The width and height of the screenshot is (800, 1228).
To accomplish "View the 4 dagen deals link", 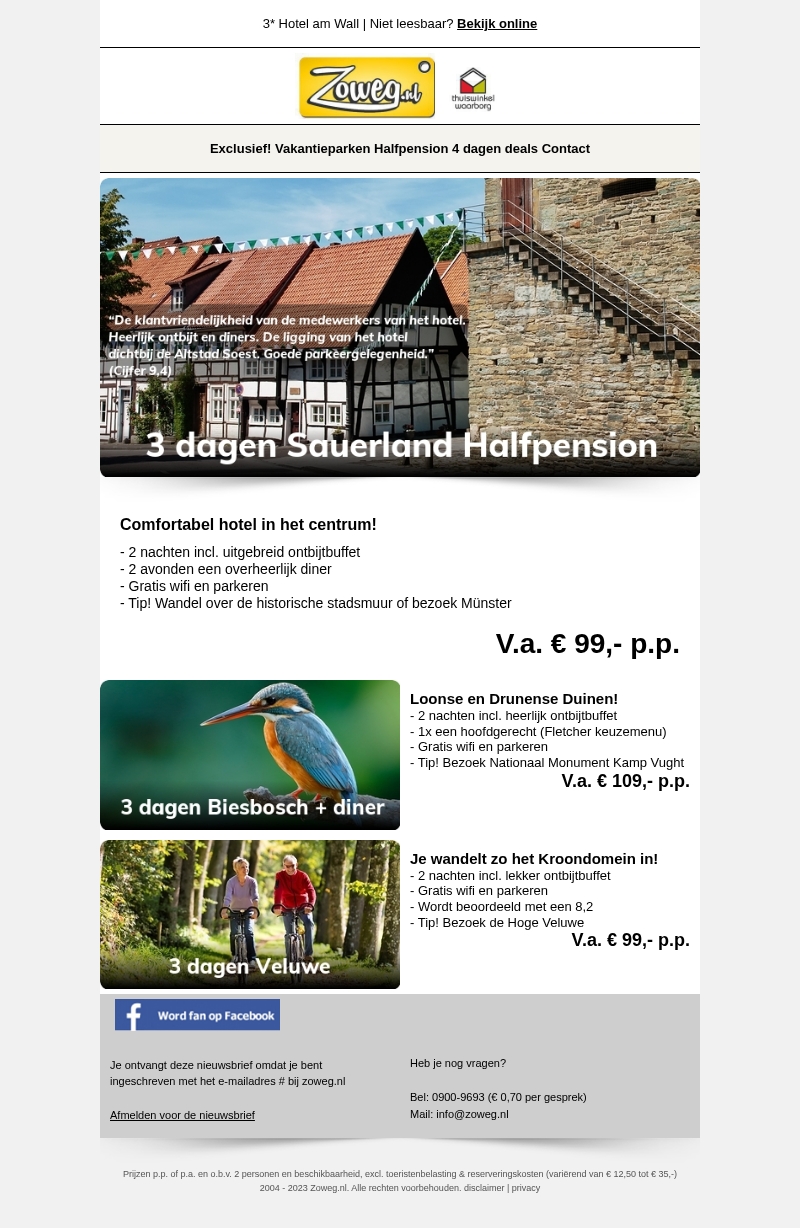I will click(495, 149).
